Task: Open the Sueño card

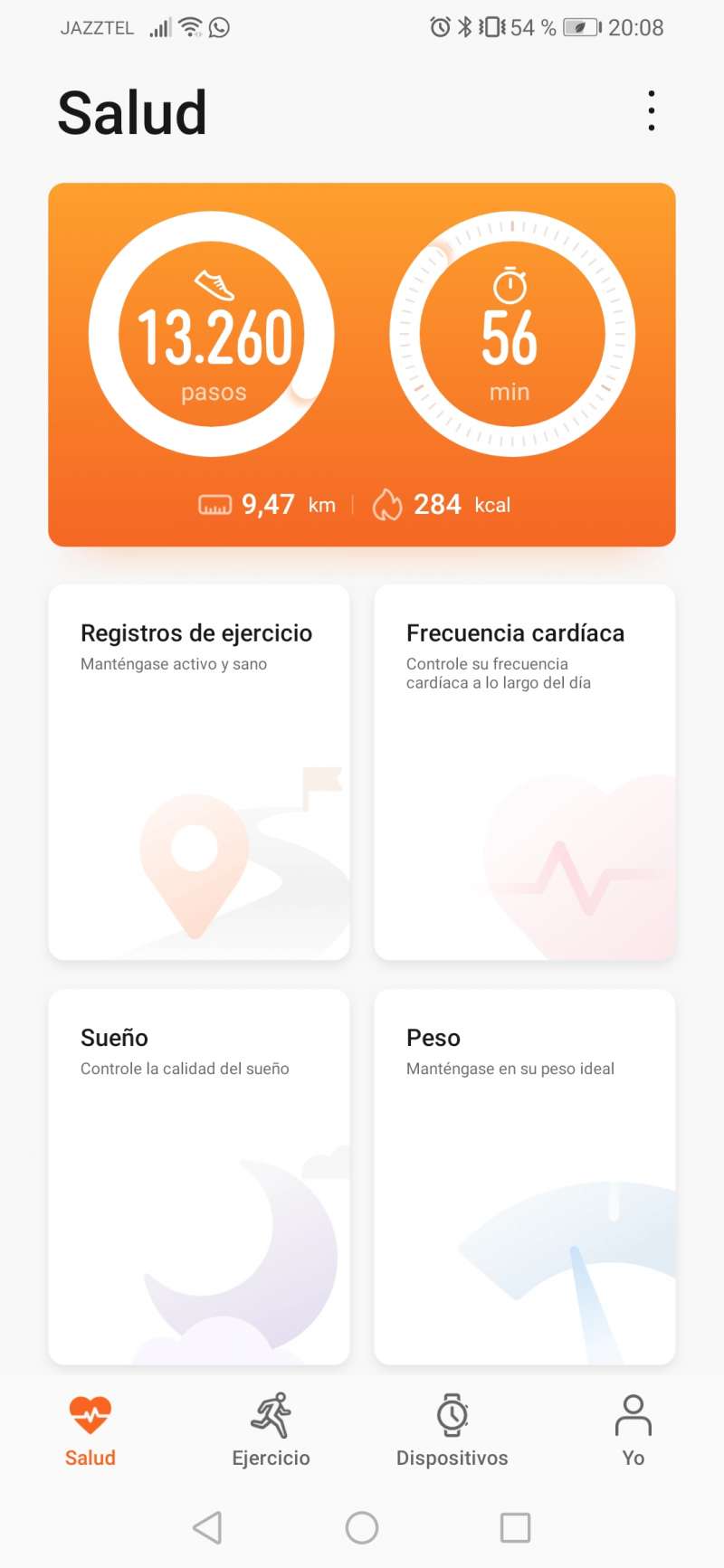Action: click(199, 1176)
